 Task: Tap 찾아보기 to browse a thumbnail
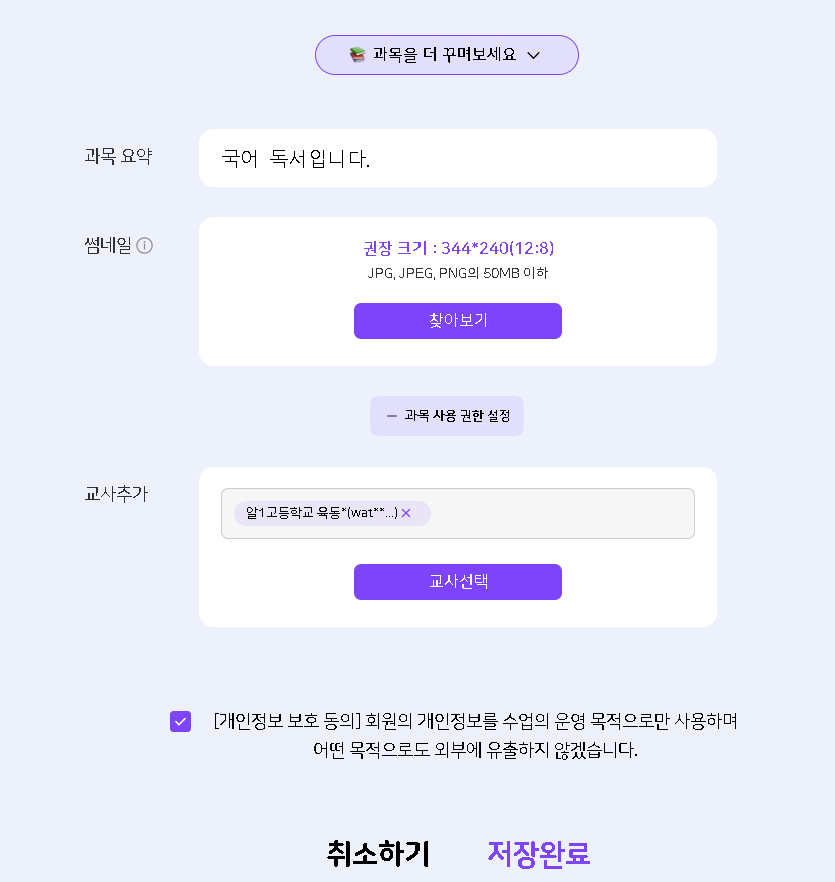pyautogui.click(x=457, y=321)
